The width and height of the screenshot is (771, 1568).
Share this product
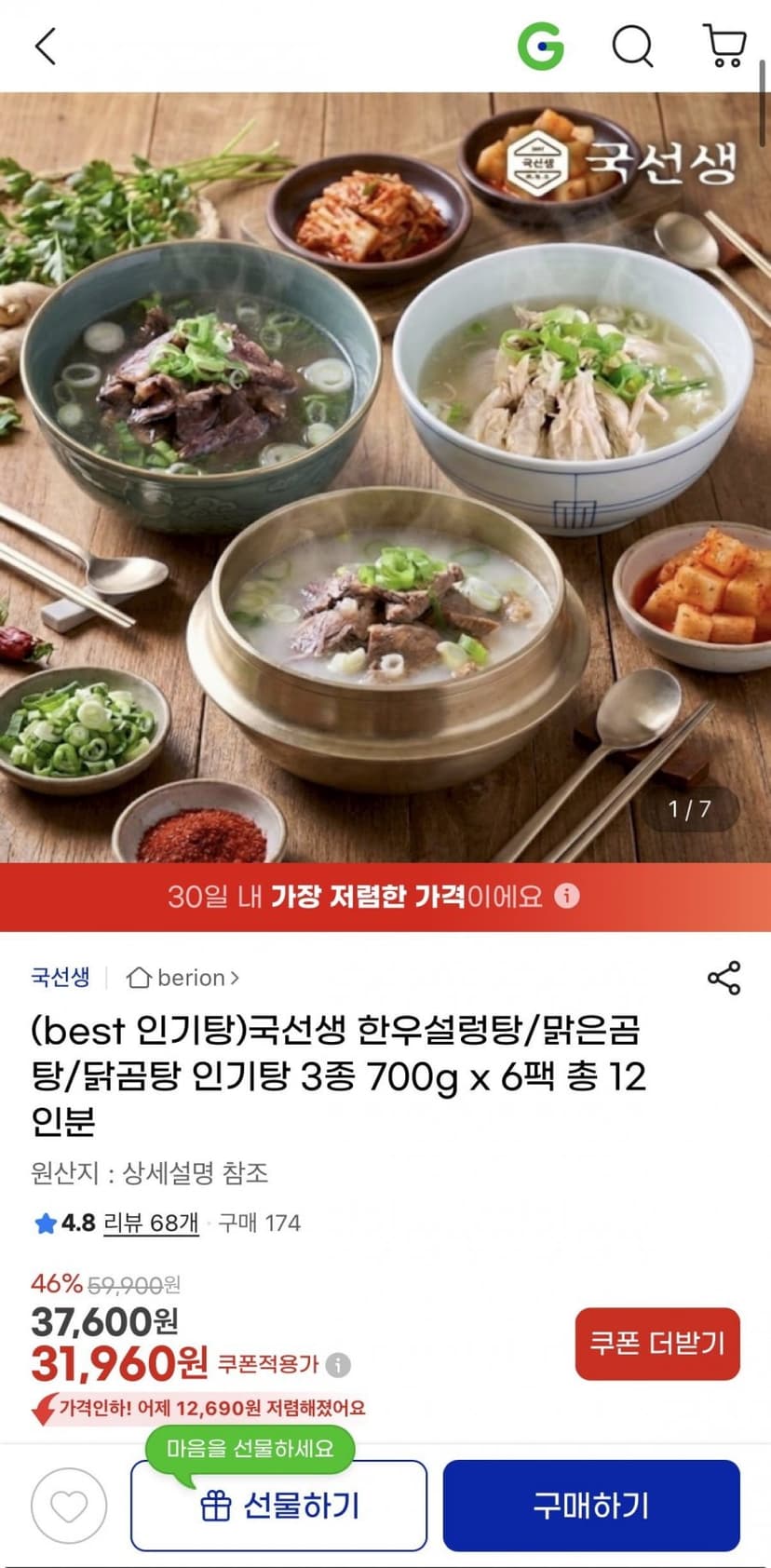coord(724,978)
